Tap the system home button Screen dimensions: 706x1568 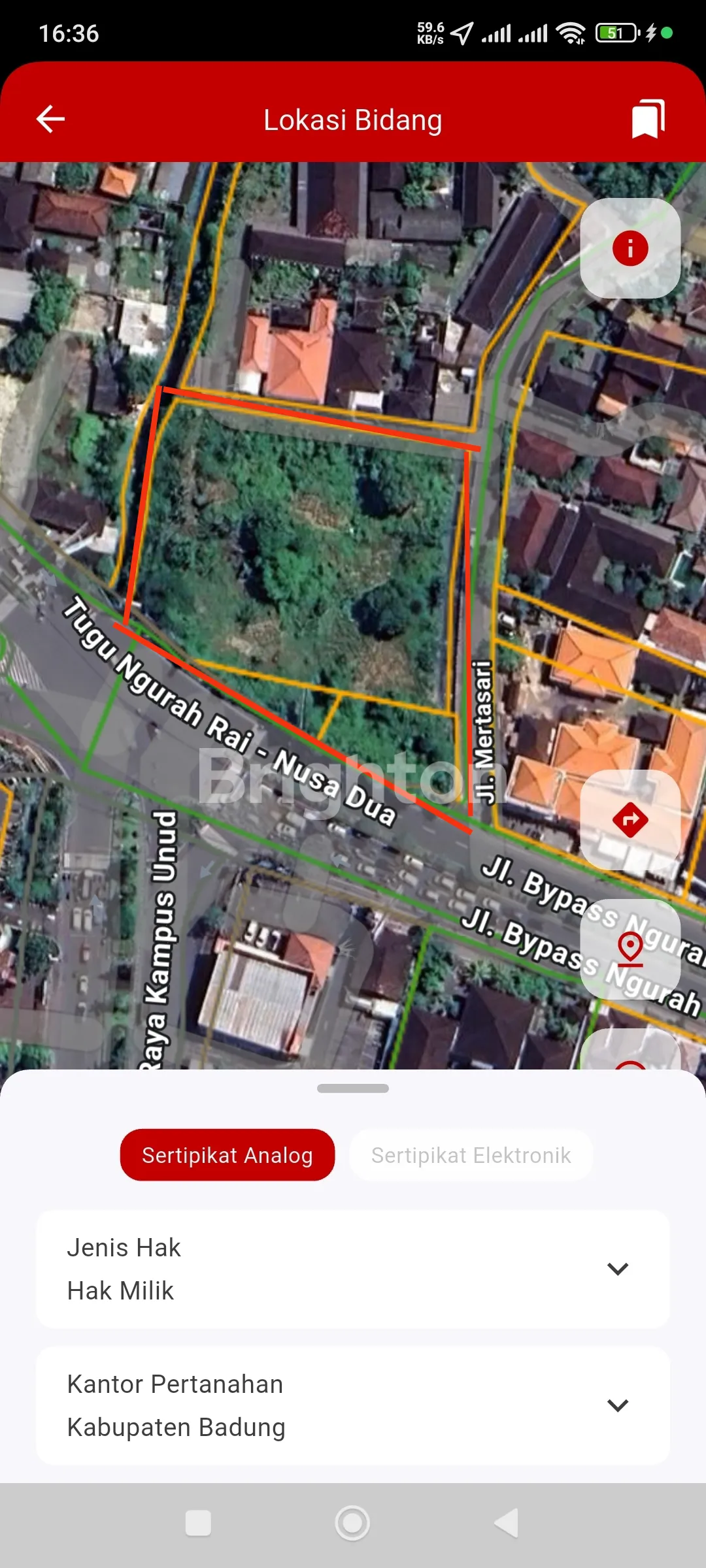pyautogui.click(x=352, y=1523)
